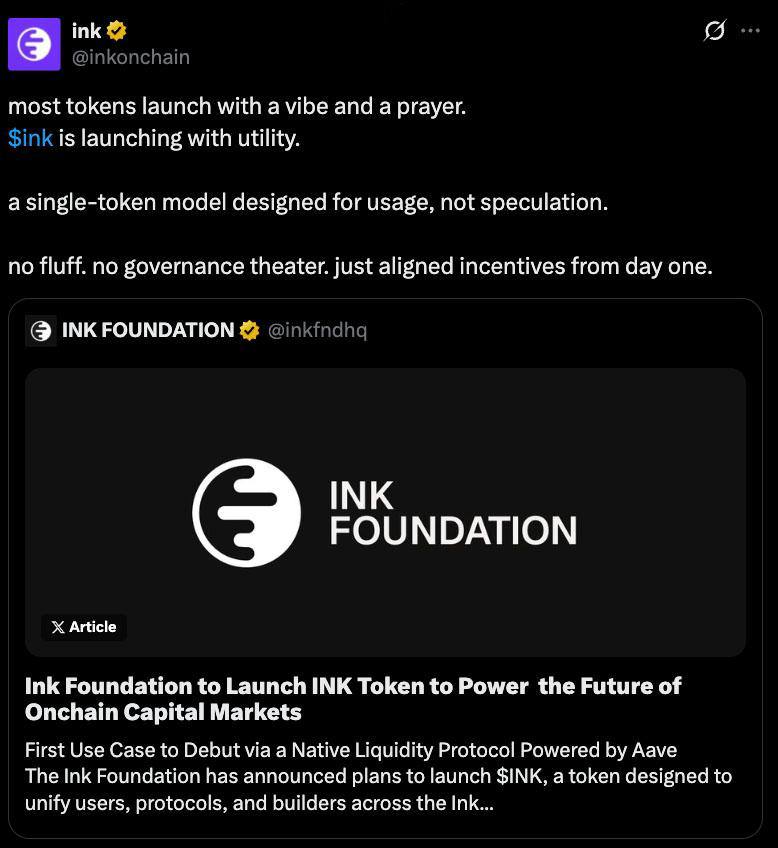Open ink's profile avatar
This screenshot has height=848, width=778.
34,45
